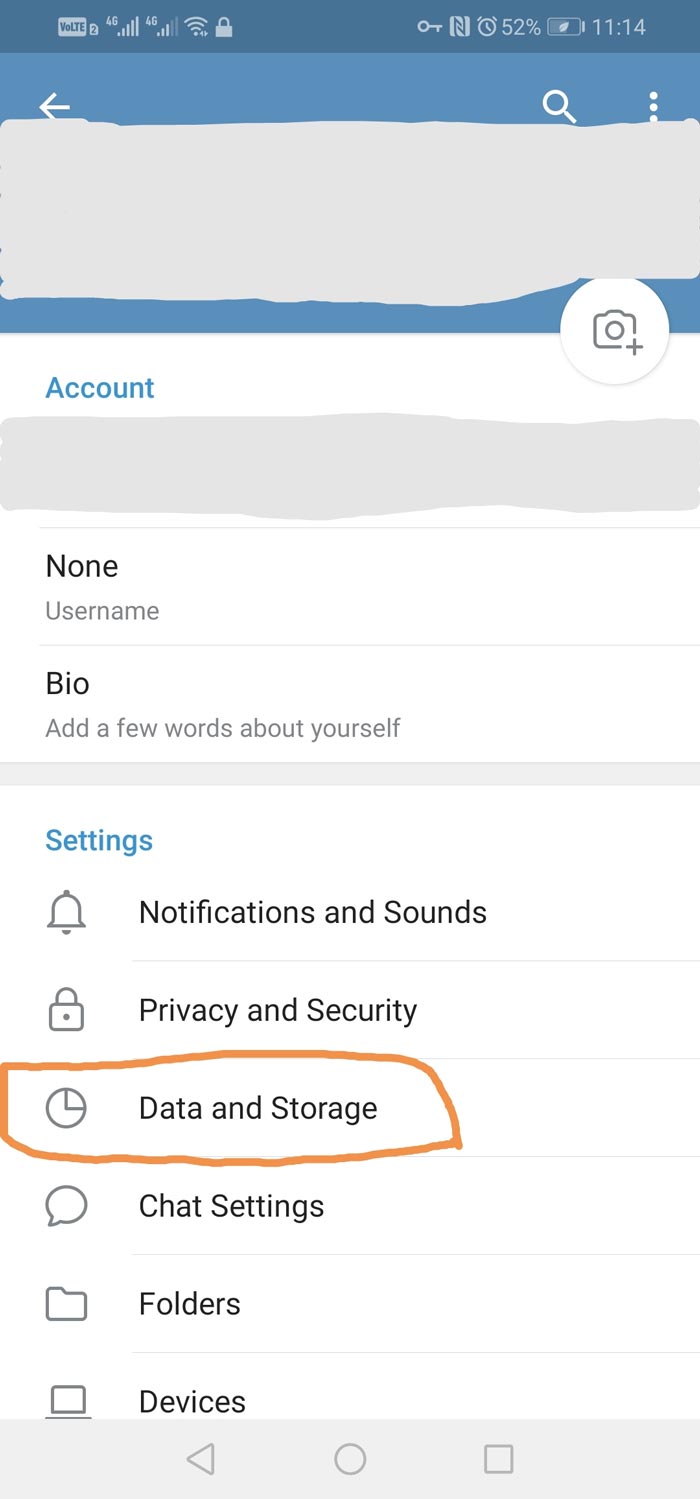Image resolution: width=700 pixels, height=1499 pixels.
Task: Open the three-dot overflow menu
Action: (653, 106)
